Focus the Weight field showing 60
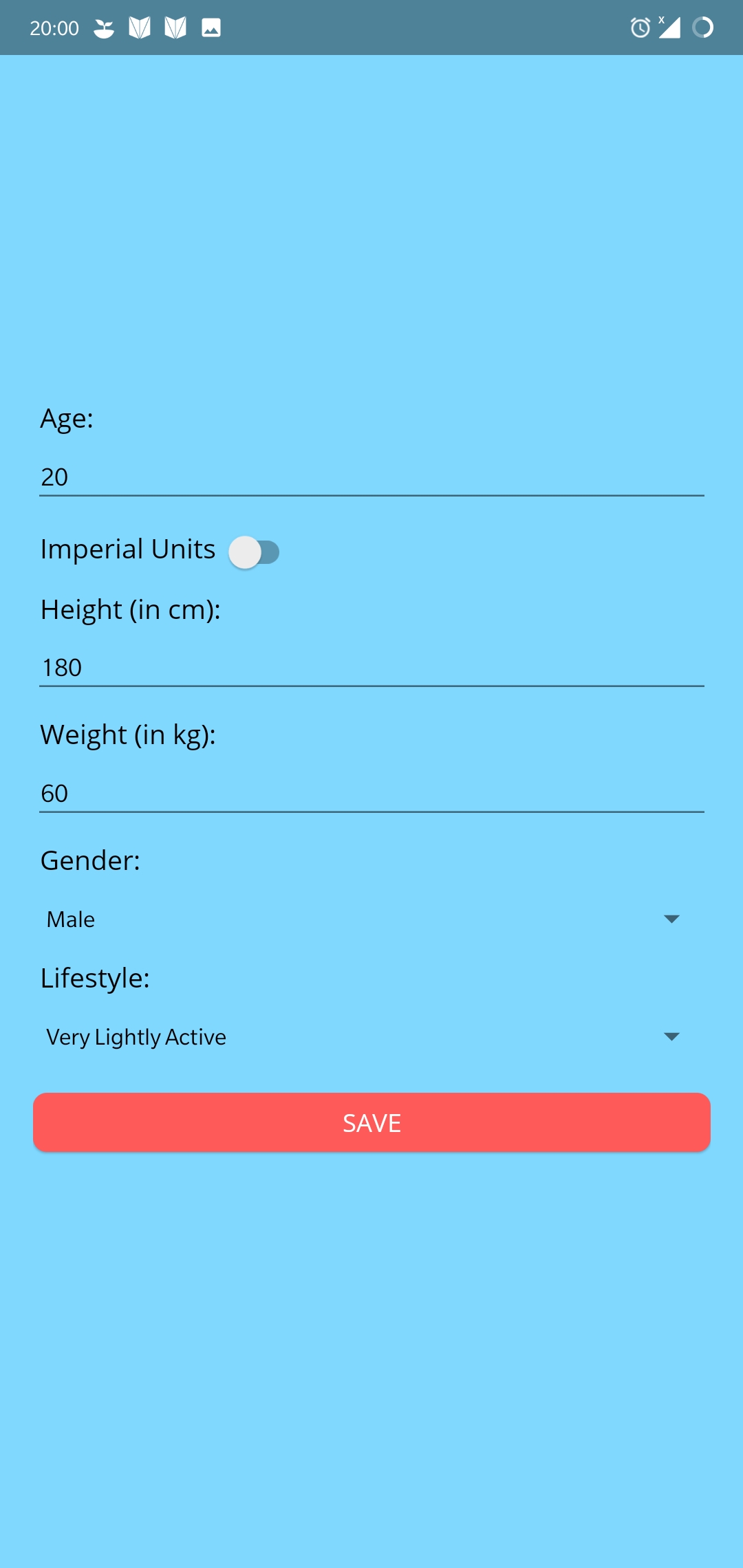Screen dimensions: 743x1568 371,793
